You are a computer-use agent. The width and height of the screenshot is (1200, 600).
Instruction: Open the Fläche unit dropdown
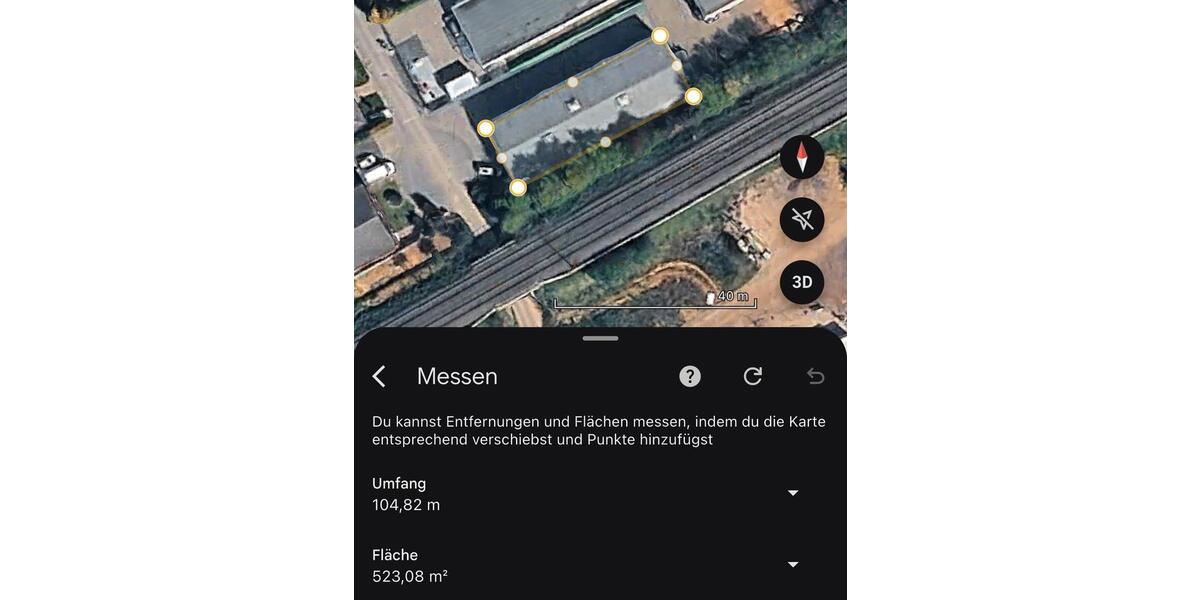pyautogui.click(x=793, y=565)
